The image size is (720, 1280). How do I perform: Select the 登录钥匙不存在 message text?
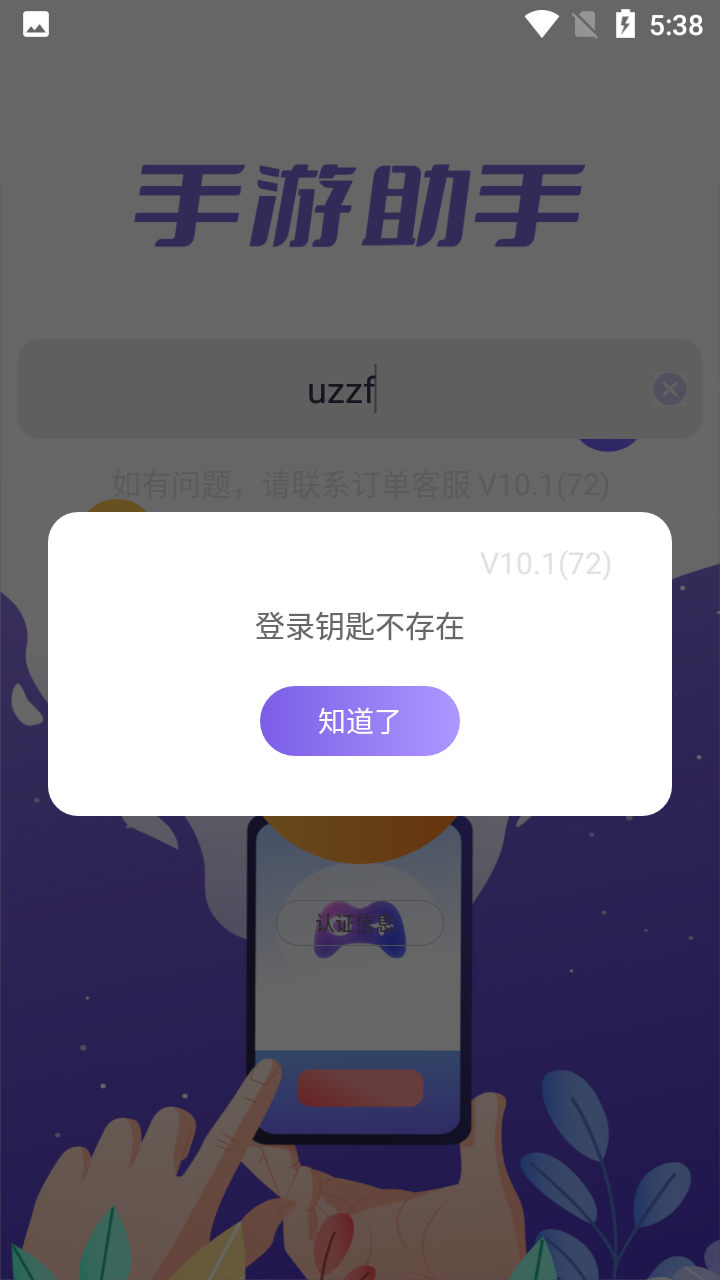coord(360,628)
